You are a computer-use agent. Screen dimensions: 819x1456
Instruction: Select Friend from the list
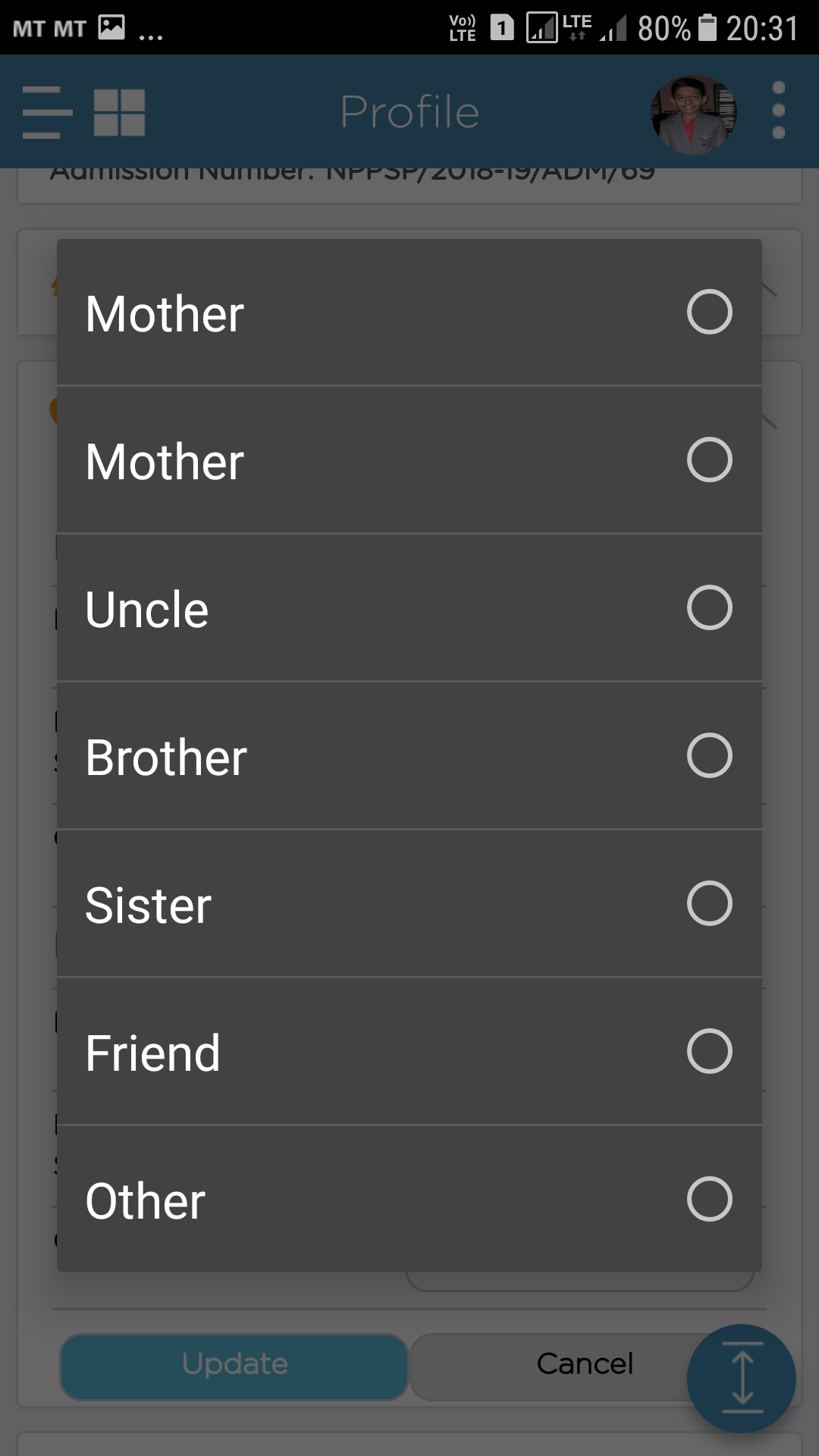(x=409, y=1052)
